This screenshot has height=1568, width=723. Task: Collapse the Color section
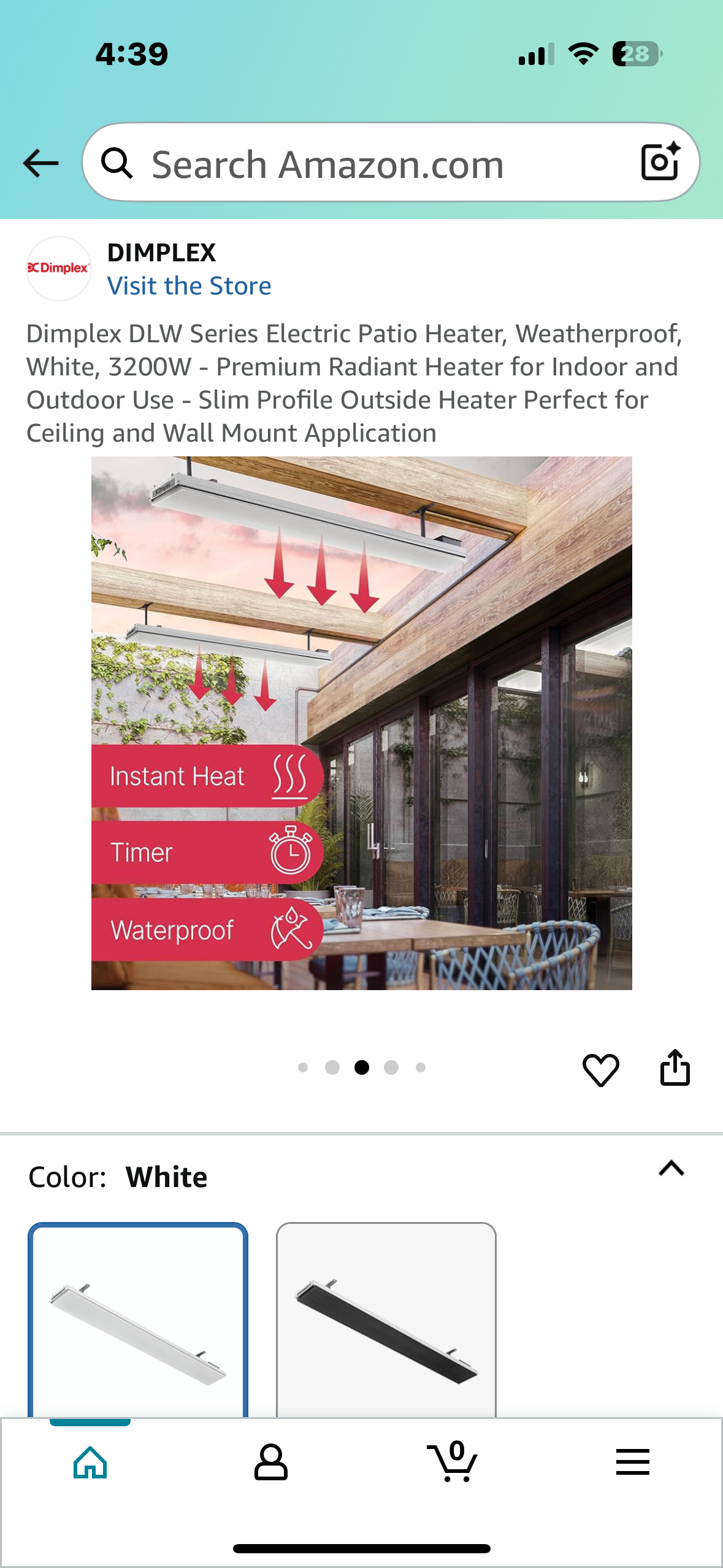(x=671, y=1168)
